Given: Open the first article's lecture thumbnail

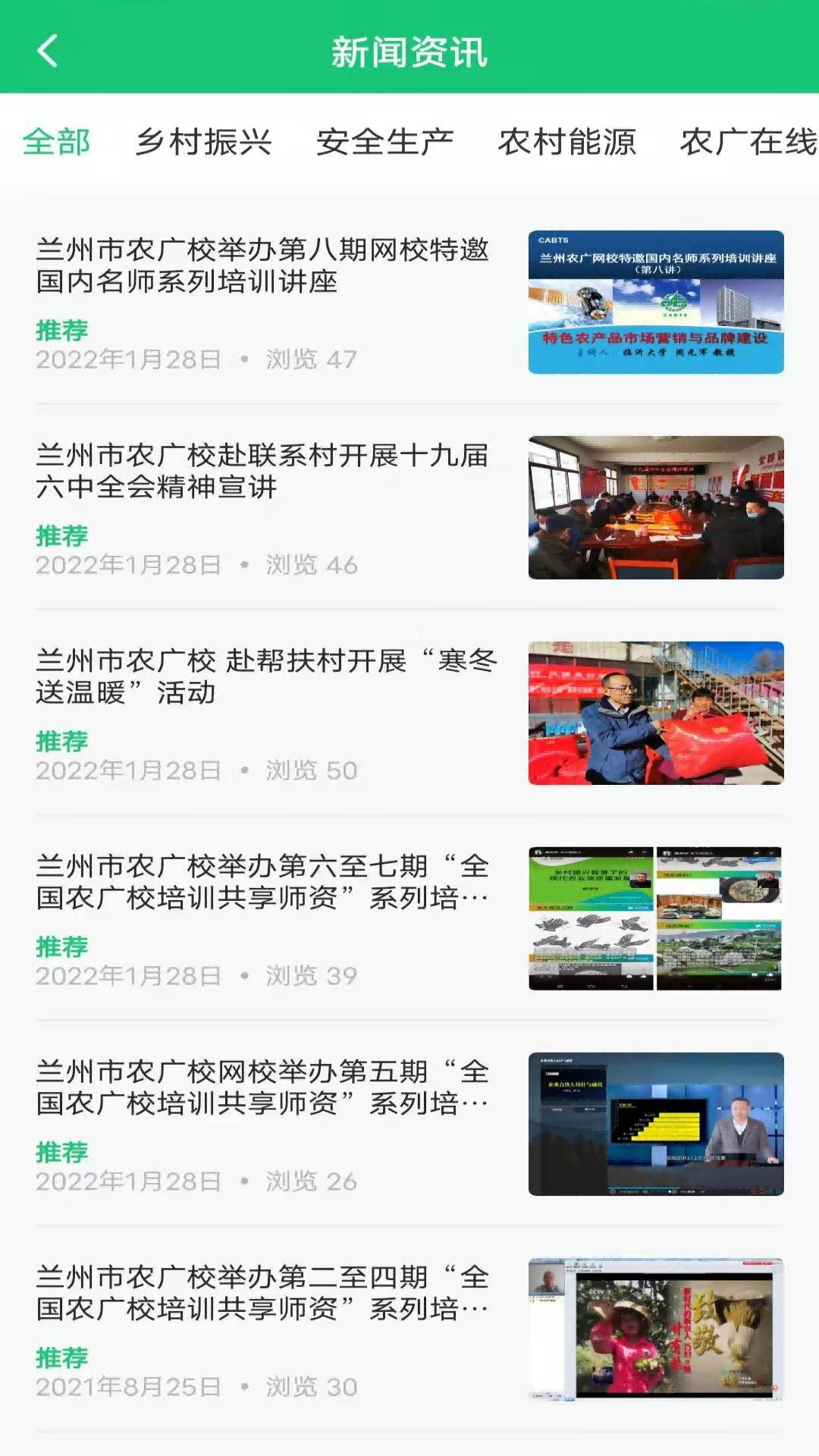Looking at the screenshot, I should click(657, 300).
